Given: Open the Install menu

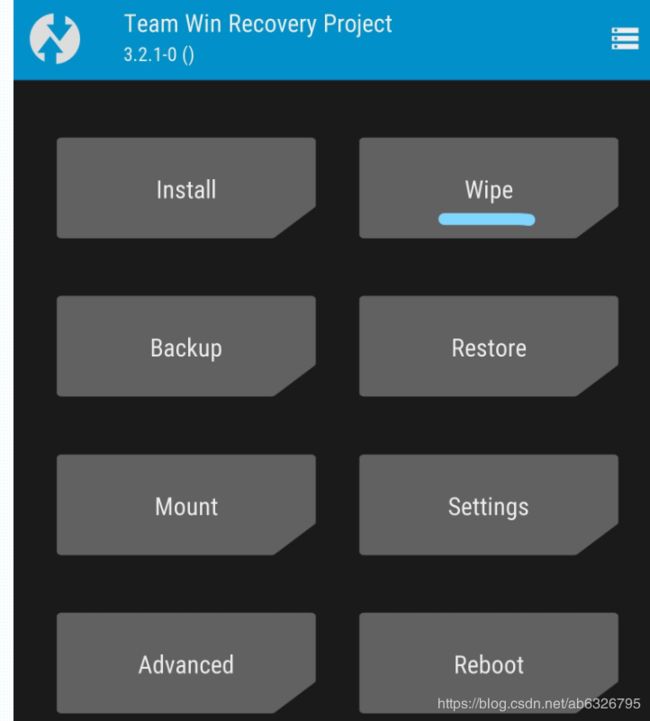Looking at the screenshot, I should click(x=186, y=188).
